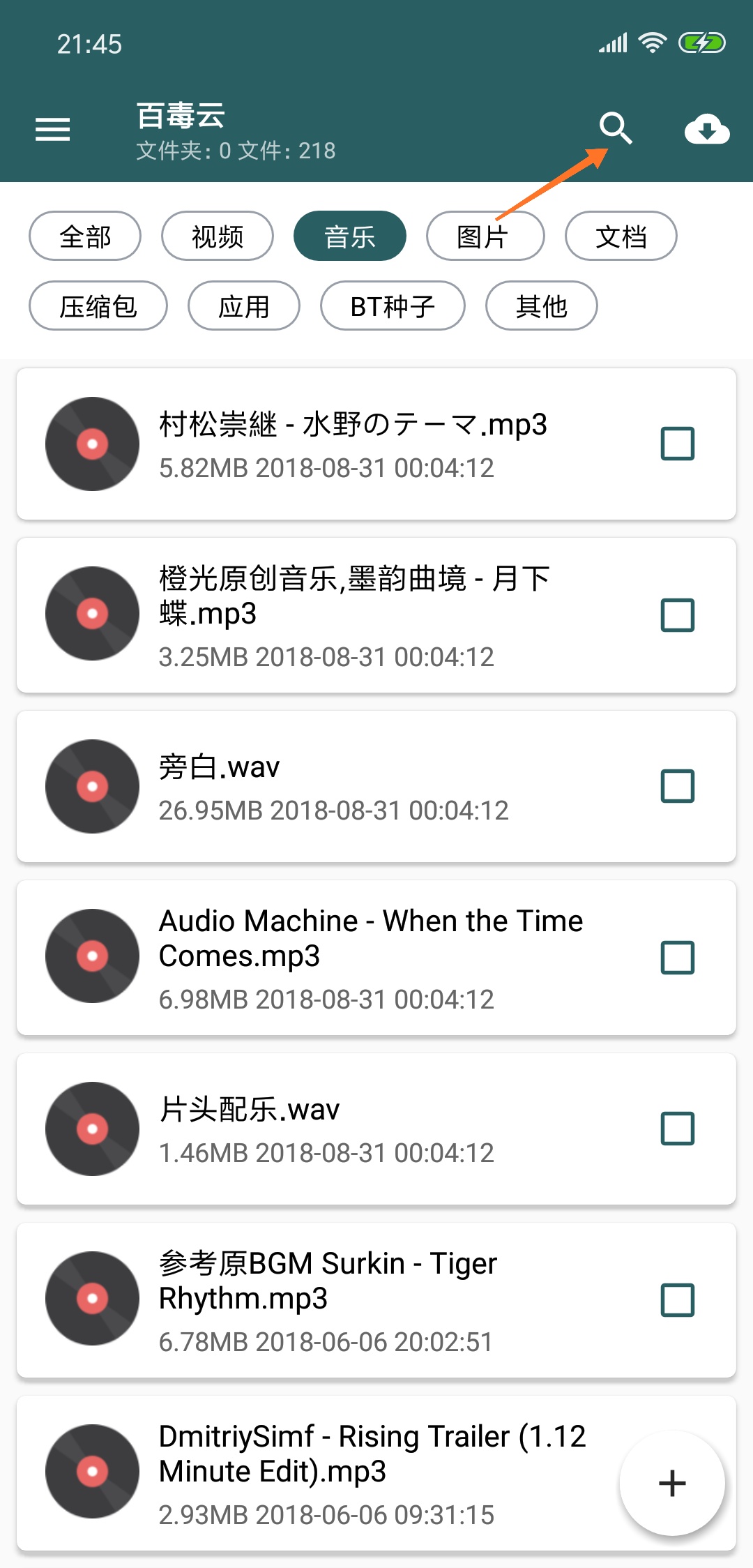Image resolution: width=753 pixels, height=1568 pixels.
Task: Open the cloud download icon
Action: (x=706, y=129)
